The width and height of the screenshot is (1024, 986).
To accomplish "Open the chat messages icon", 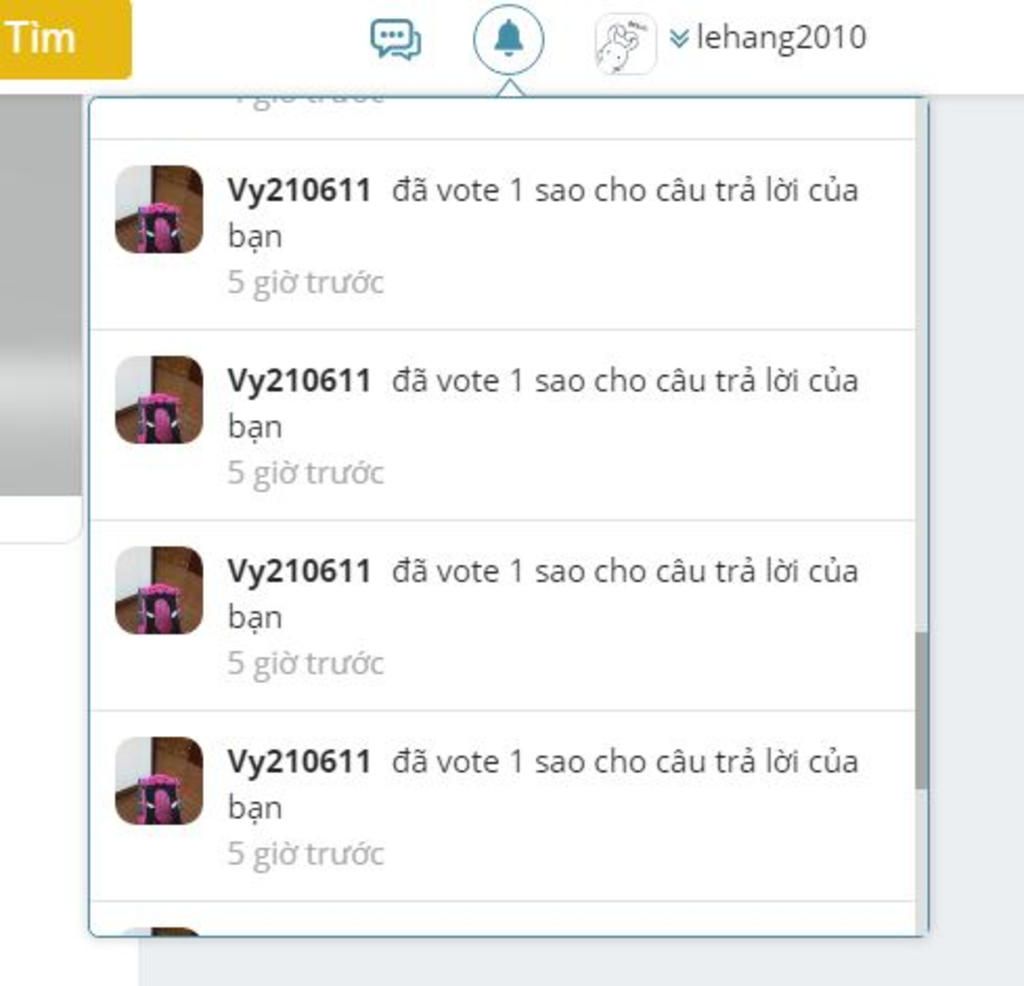I will [x=396, y=40].
